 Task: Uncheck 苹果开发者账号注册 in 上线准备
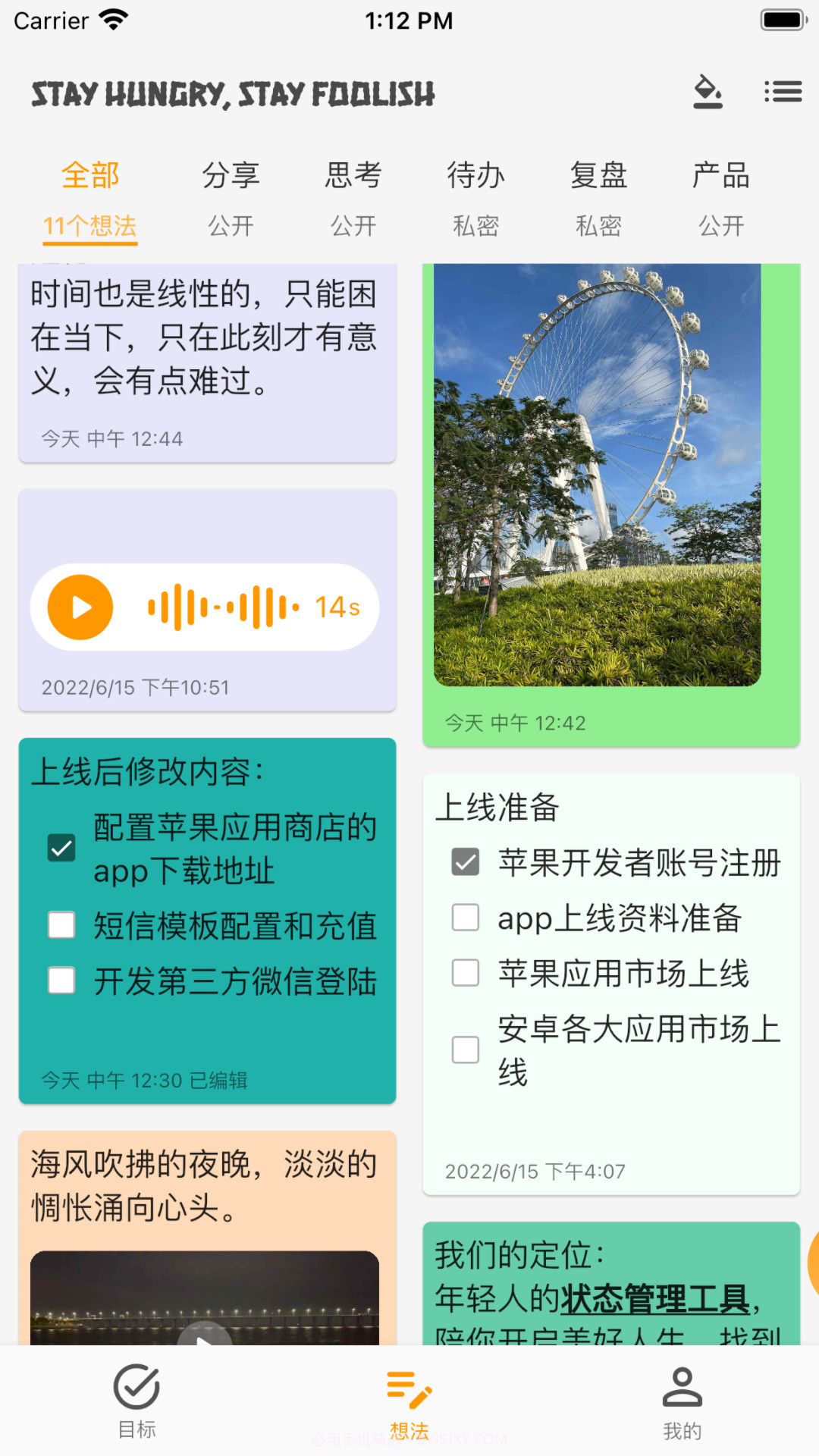point(465,862)
